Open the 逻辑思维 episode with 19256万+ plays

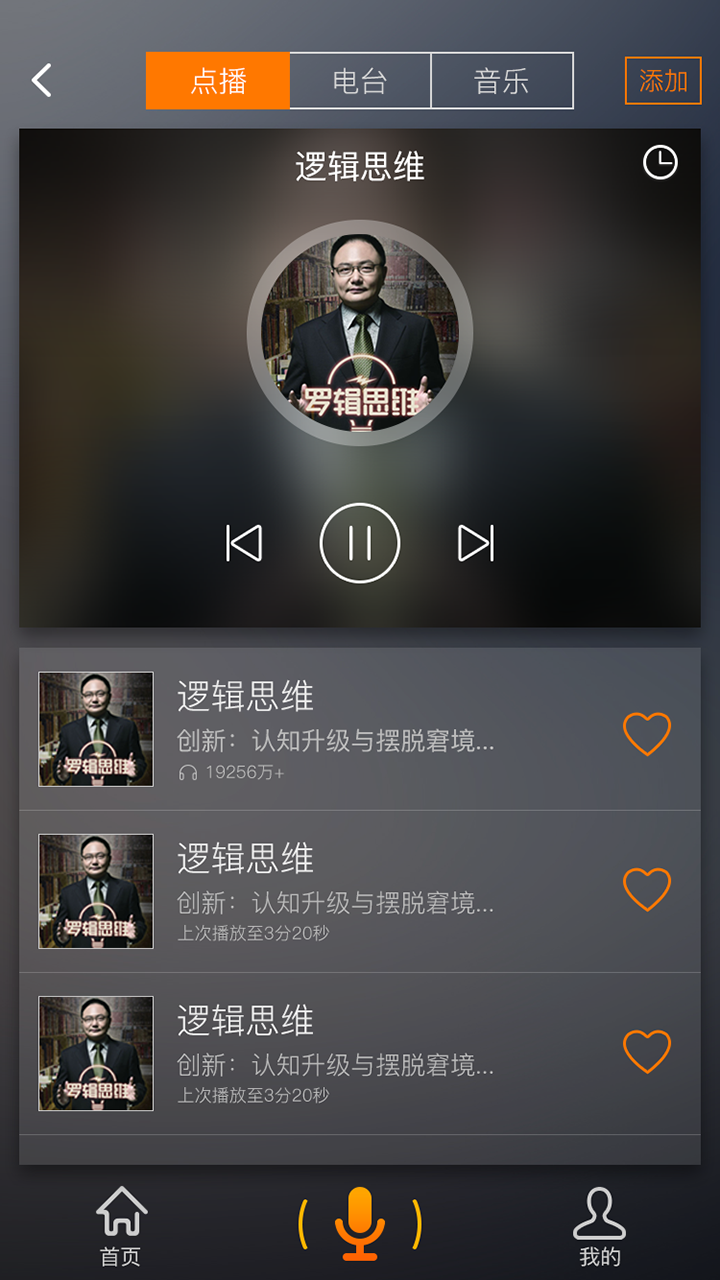[335, 729]
